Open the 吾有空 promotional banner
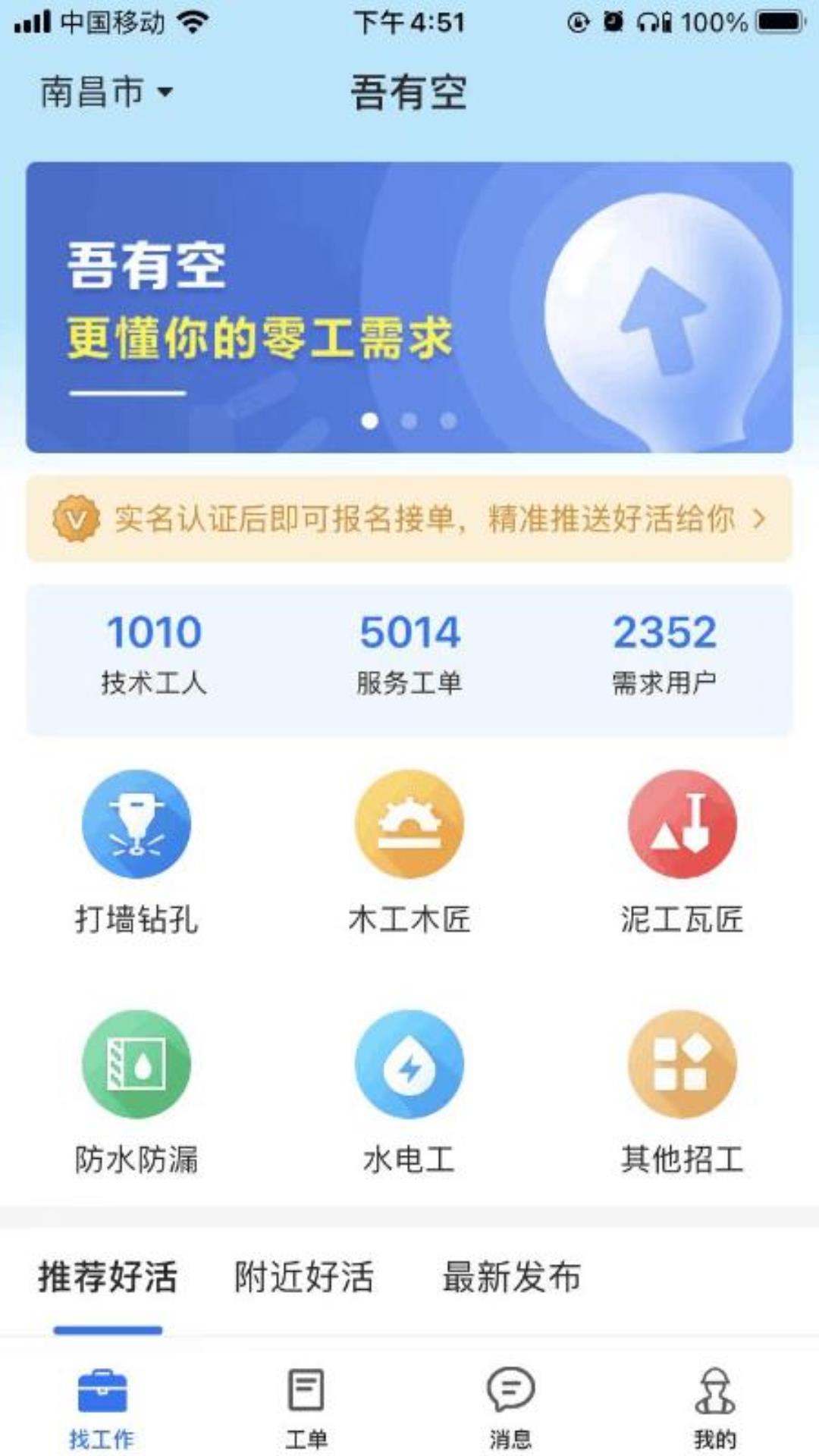This screenshot has width=819, height=1456. coord(409,307)
